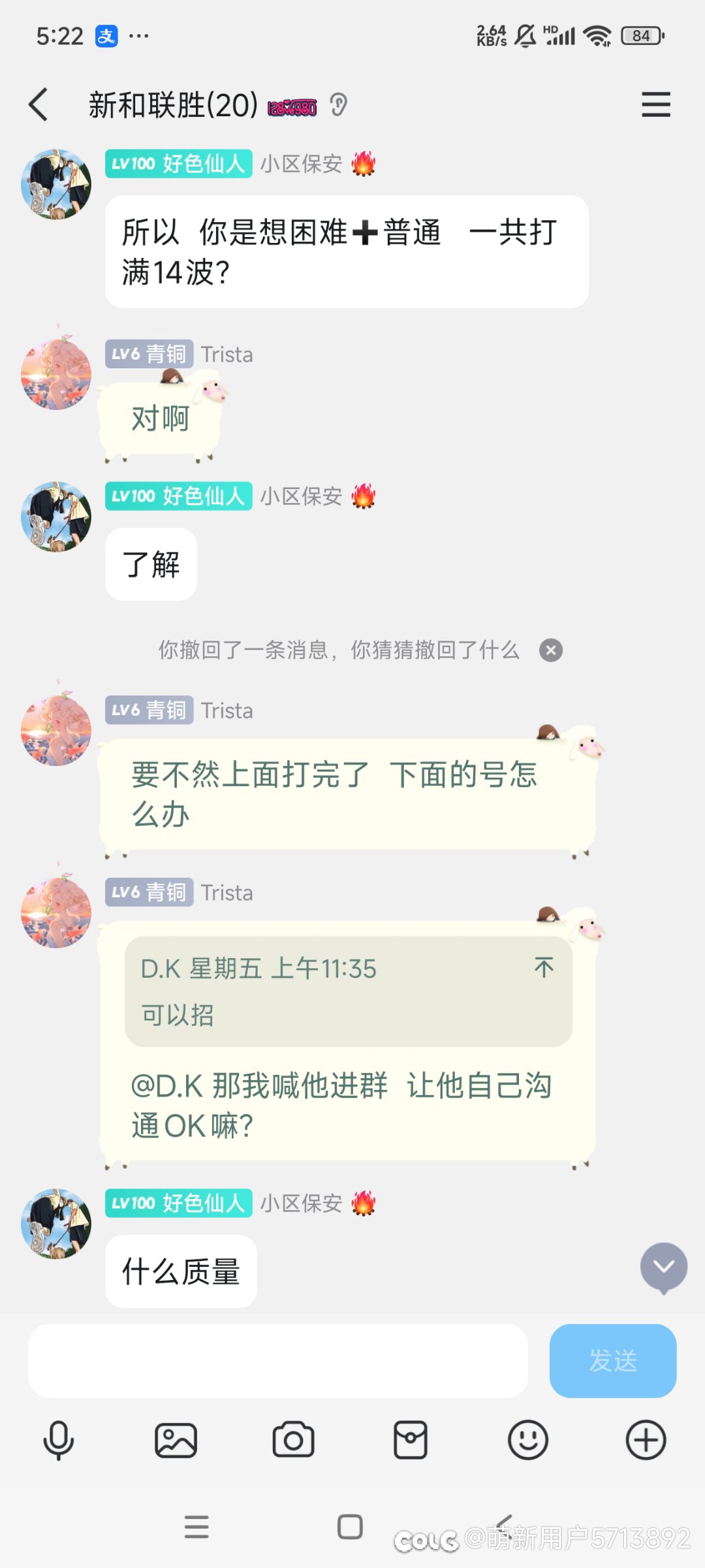Viewport: 705px width, 1568px height.
Task: Open the emoji sticker panel
Action: [x=528, y=1440]
